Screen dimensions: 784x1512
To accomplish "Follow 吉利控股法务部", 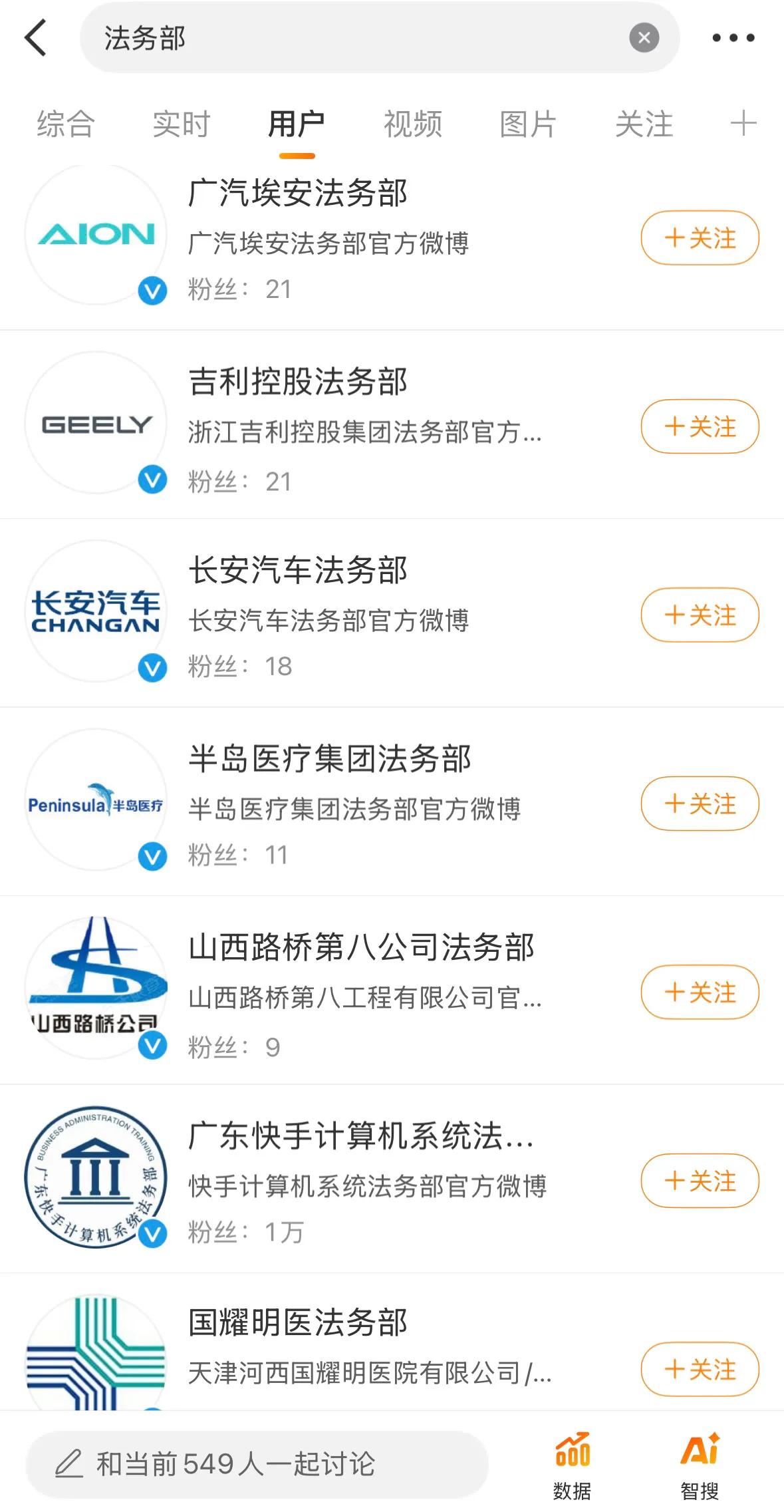I will point(700,426).
